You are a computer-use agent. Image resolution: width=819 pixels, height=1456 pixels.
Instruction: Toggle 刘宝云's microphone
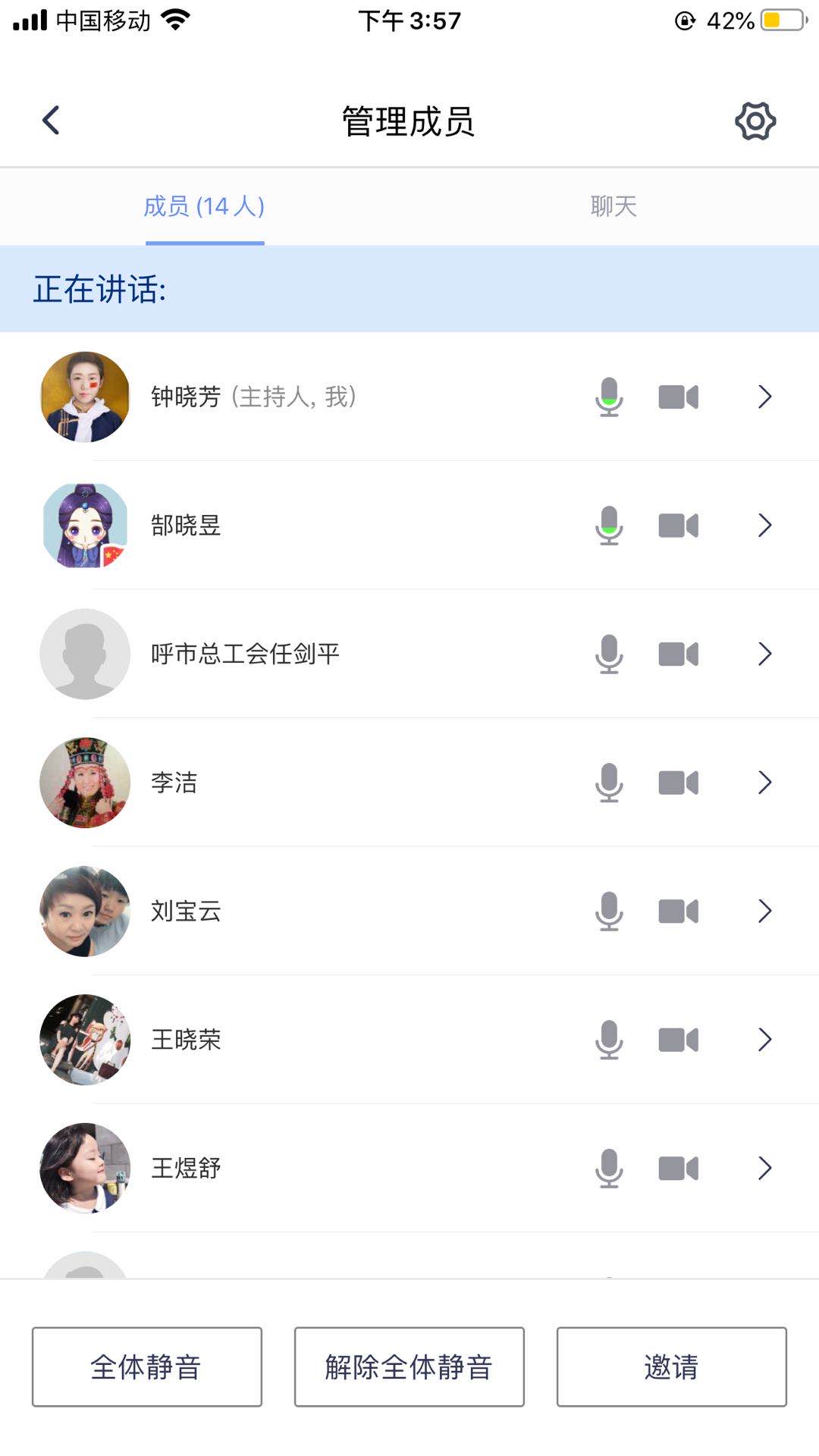609,911
